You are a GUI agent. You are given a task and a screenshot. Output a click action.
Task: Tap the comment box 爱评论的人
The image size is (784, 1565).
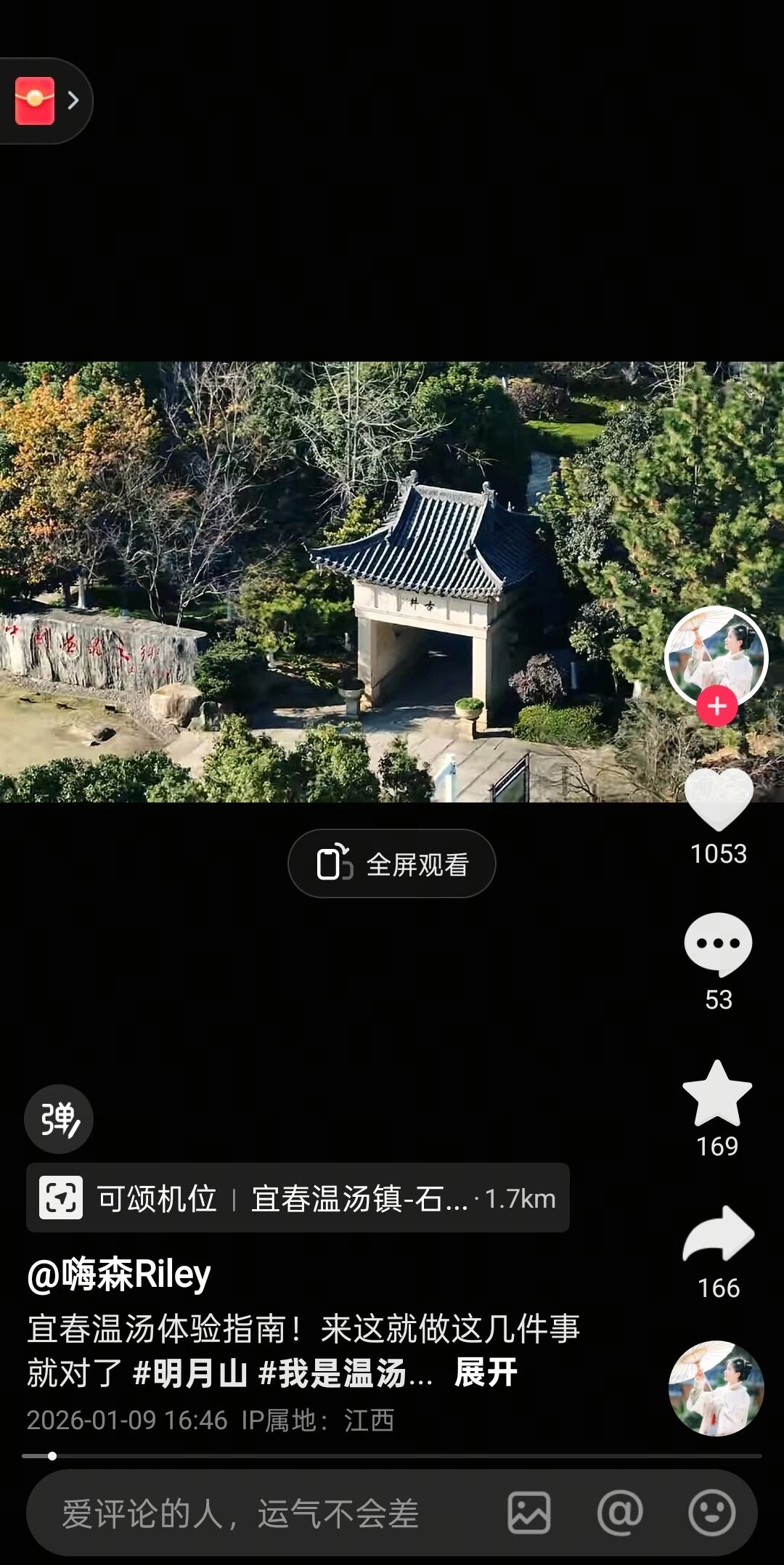tap(240, 1514)
